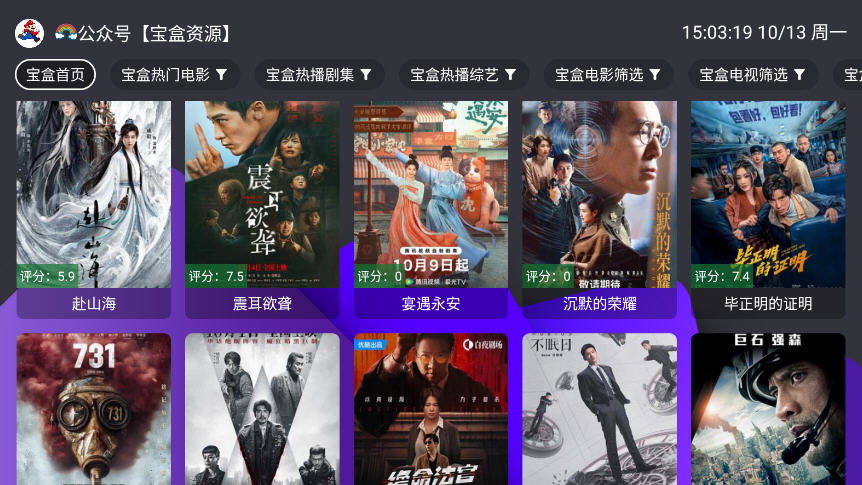Open the 震耳欲聋 movie card

pyautogui.click(x=262, y=200)
